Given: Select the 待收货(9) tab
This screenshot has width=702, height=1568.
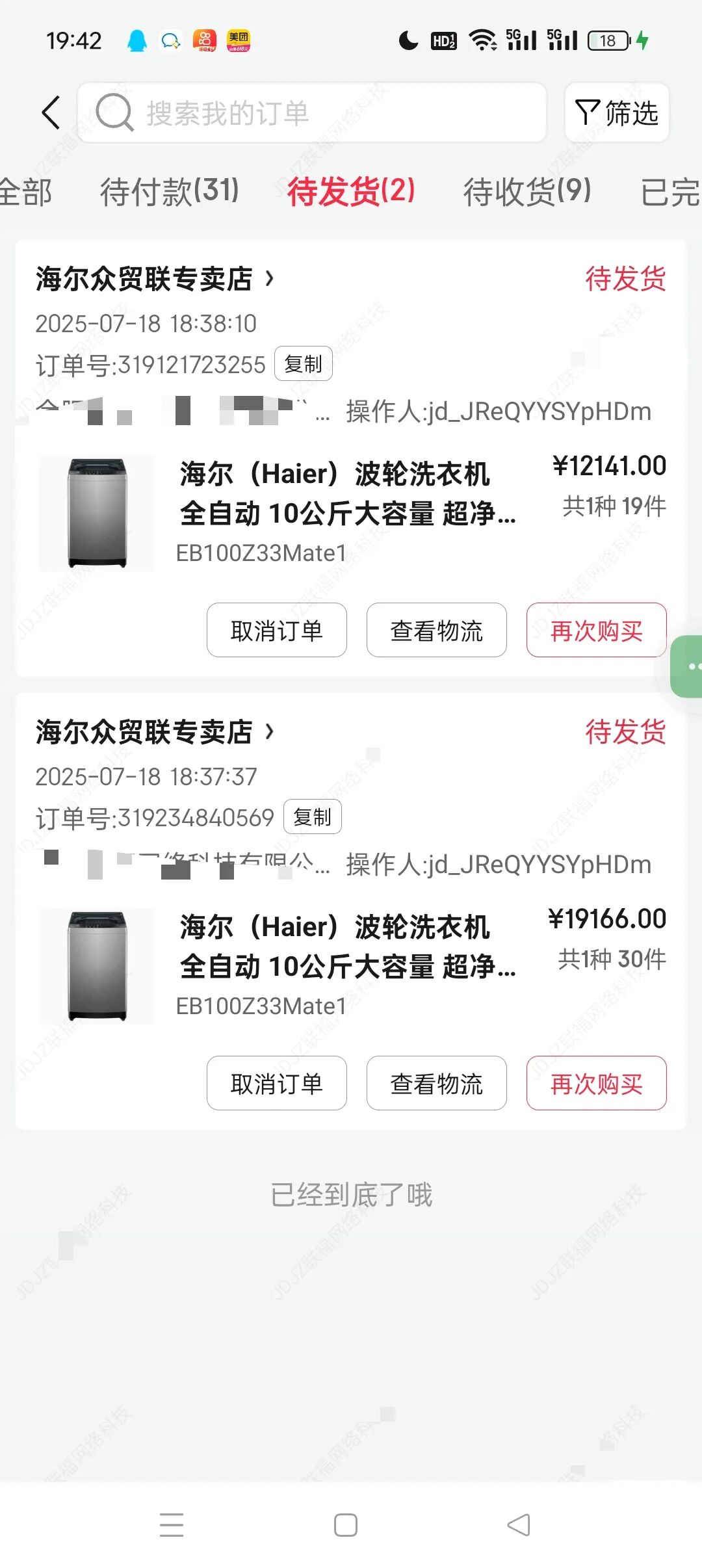Looking at the screenshot, I should tap(526, 191).
